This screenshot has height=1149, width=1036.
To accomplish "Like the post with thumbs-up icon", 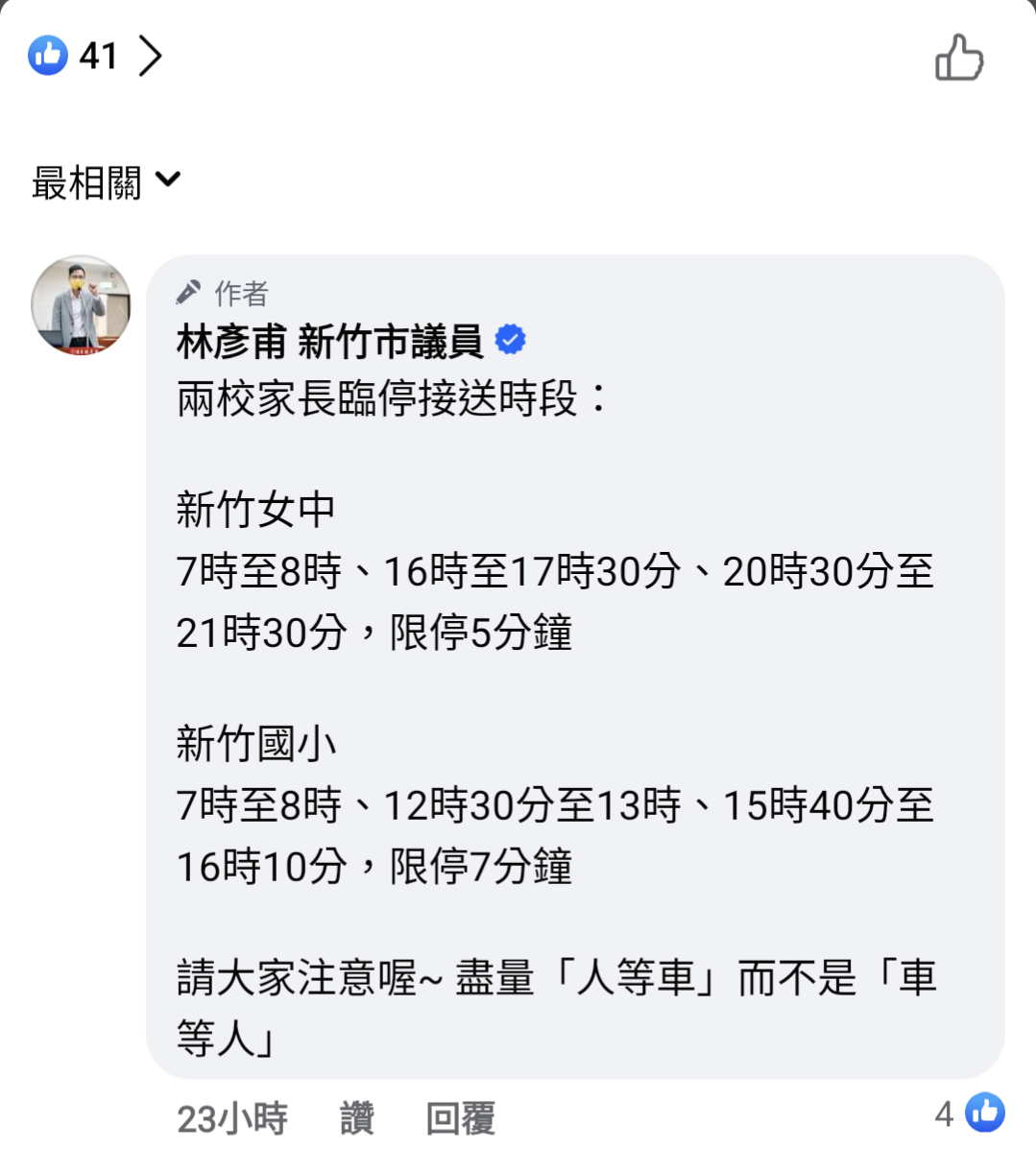I will point(959,58).
